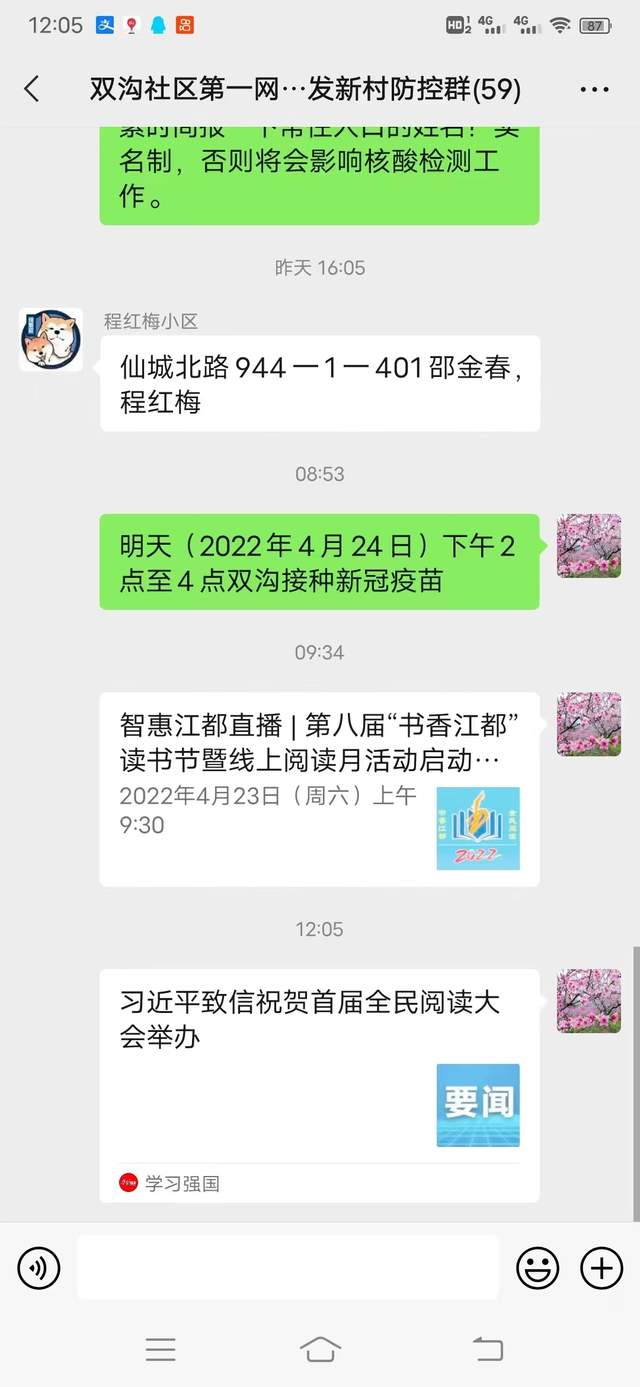The height and width of the screenshot is (1387, 640).
Task: Open the emoji picker
Action: click(538, 1269)
